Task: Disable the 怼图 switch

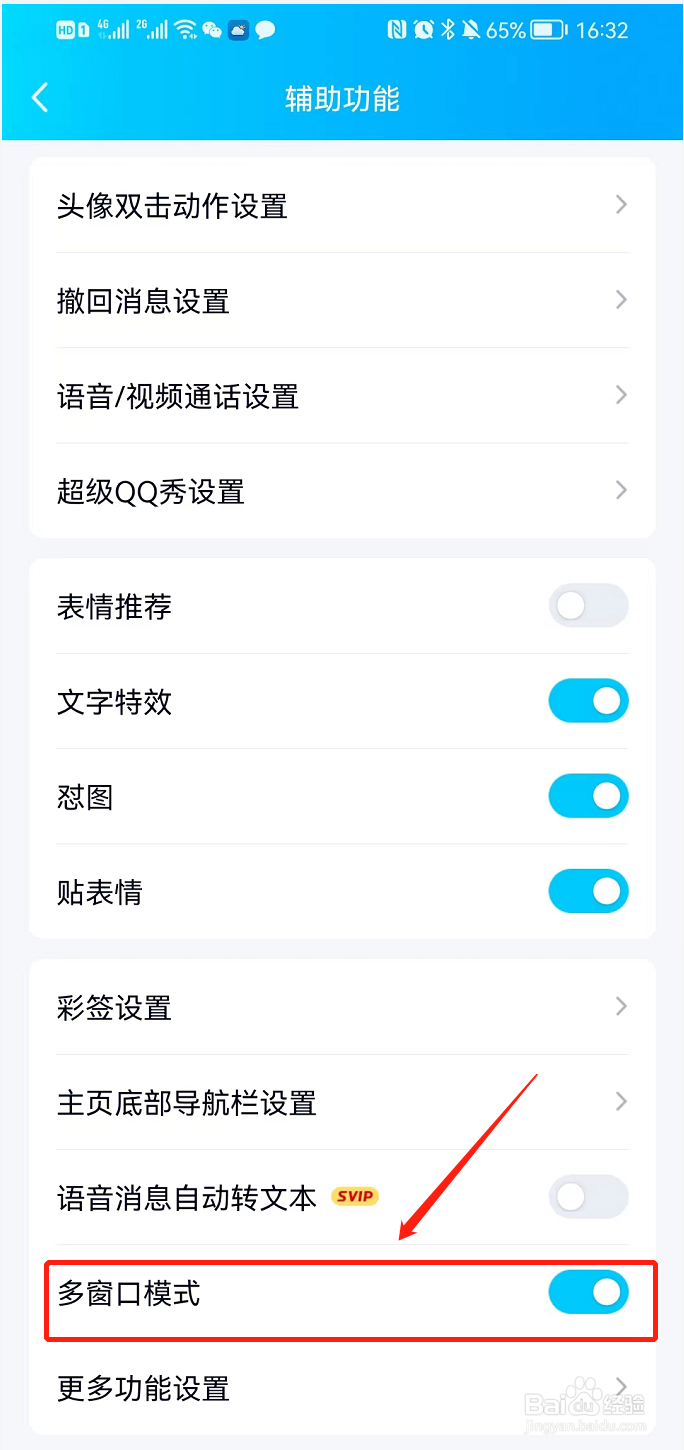Action: click(x=588, y=796)
